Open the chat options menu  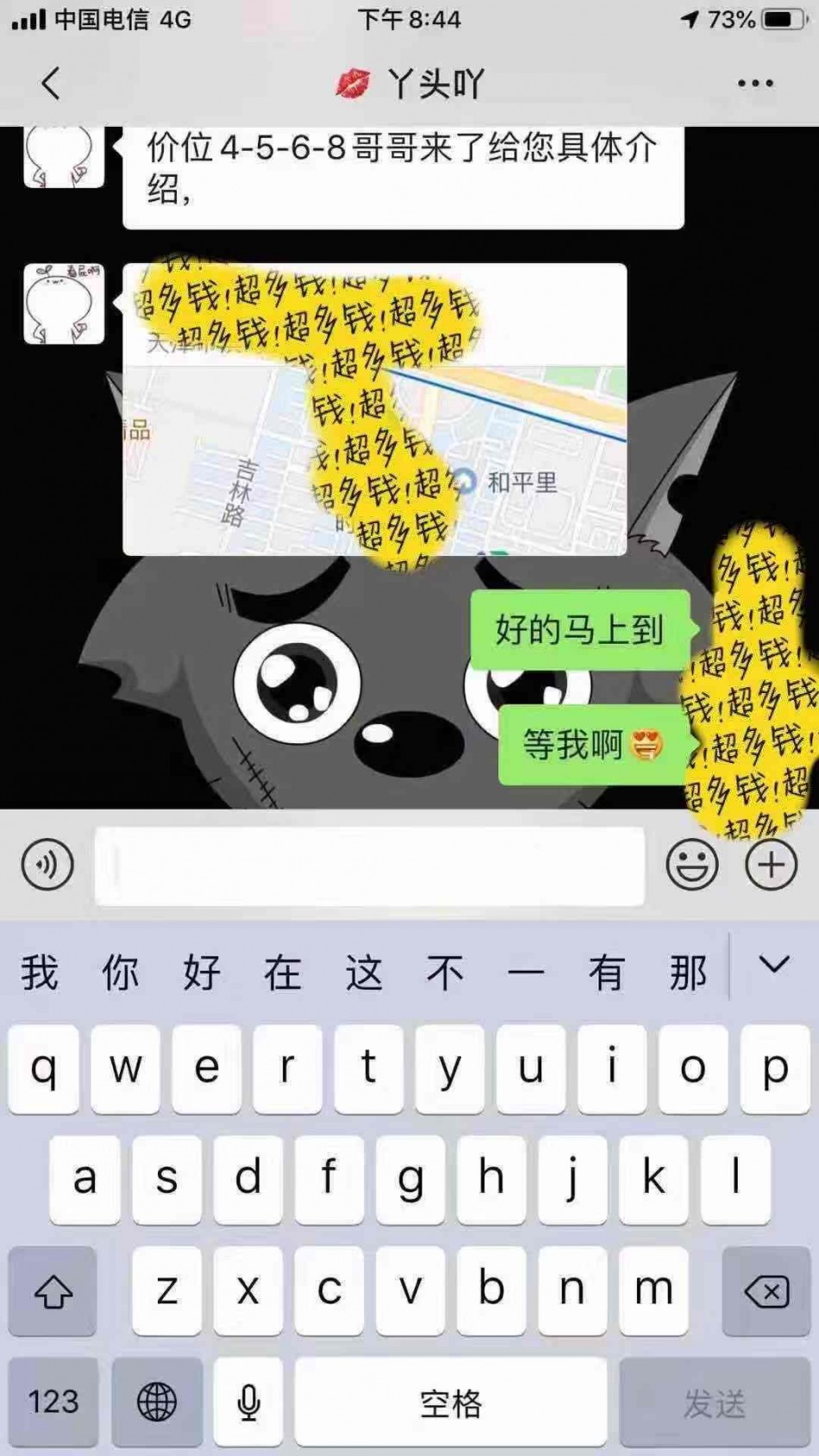click(754, 84)
